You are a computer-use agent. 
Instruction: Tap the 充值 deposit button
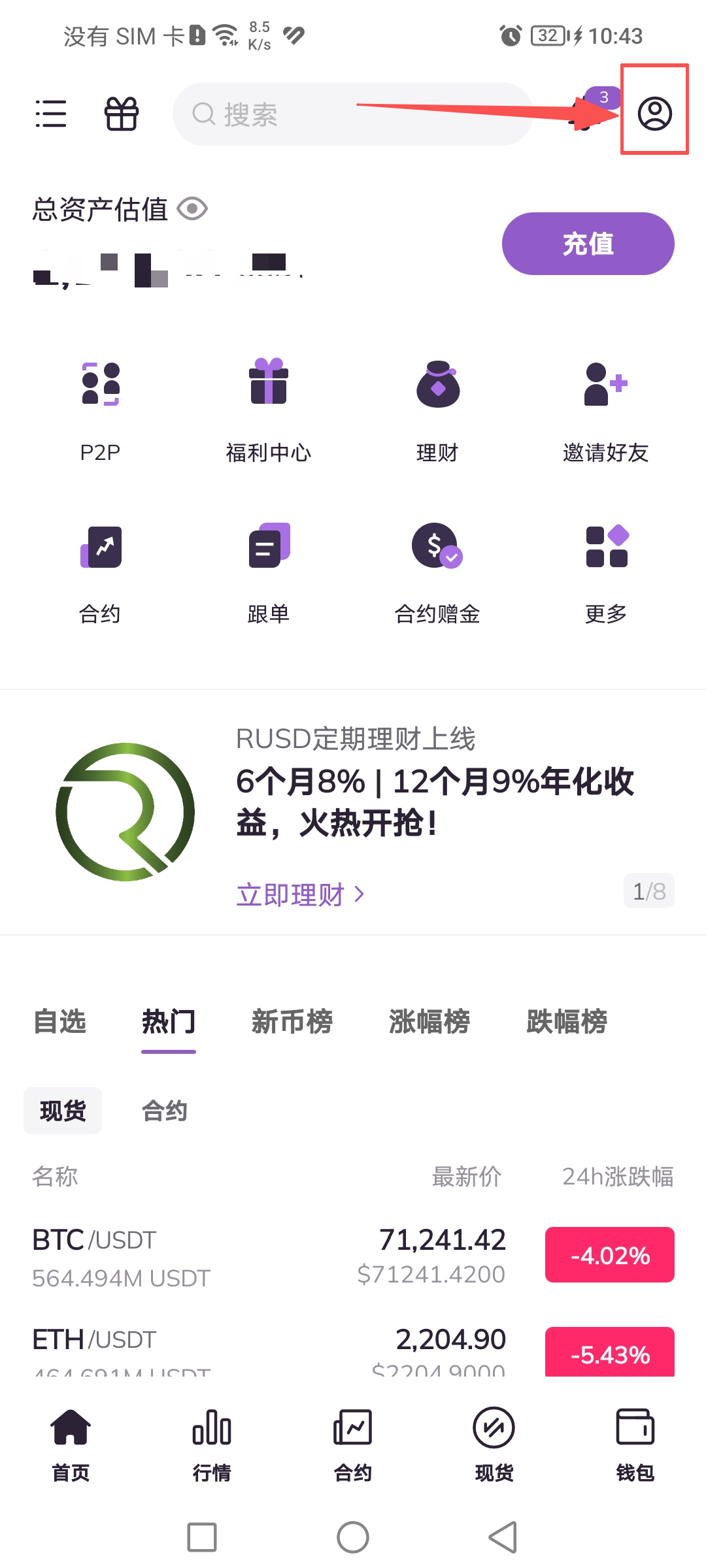pos(588,244)
